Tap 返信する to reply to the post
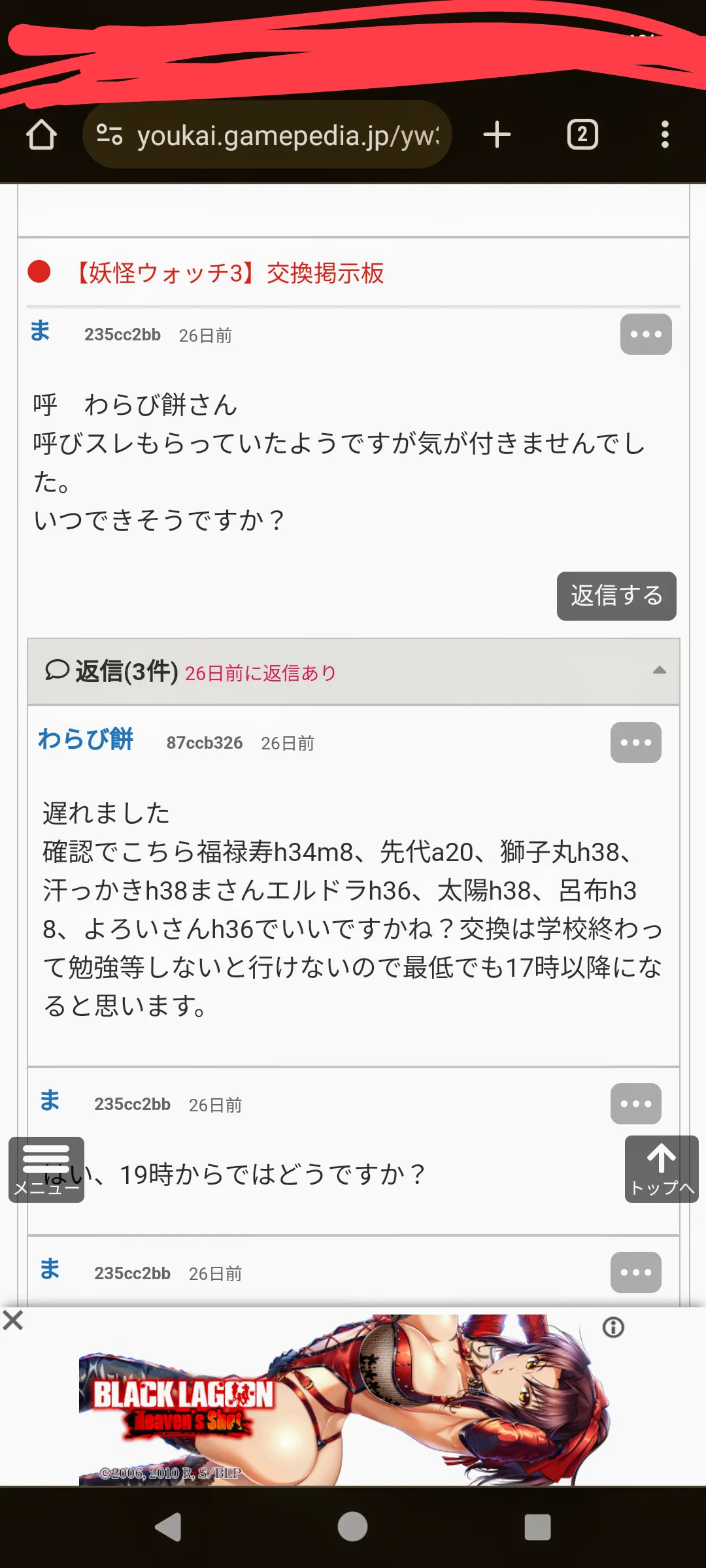706x1568 pixels. point(616,596)
